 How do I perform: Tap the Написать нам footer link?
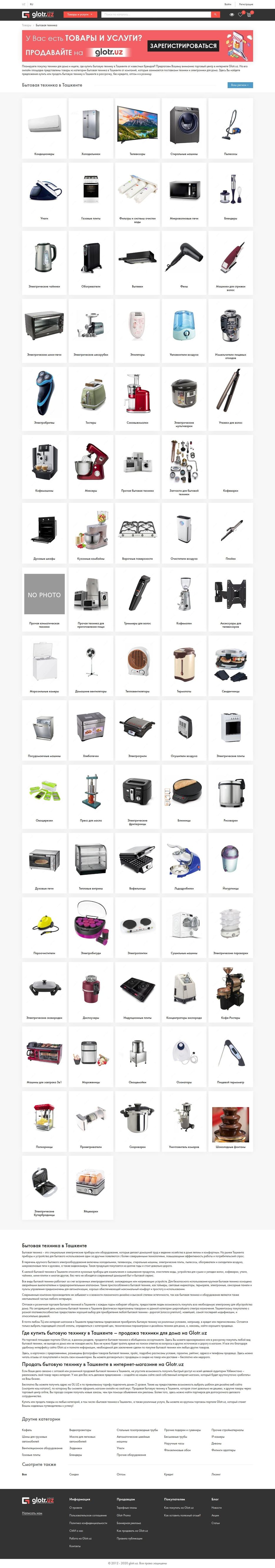coord(32,1512)
